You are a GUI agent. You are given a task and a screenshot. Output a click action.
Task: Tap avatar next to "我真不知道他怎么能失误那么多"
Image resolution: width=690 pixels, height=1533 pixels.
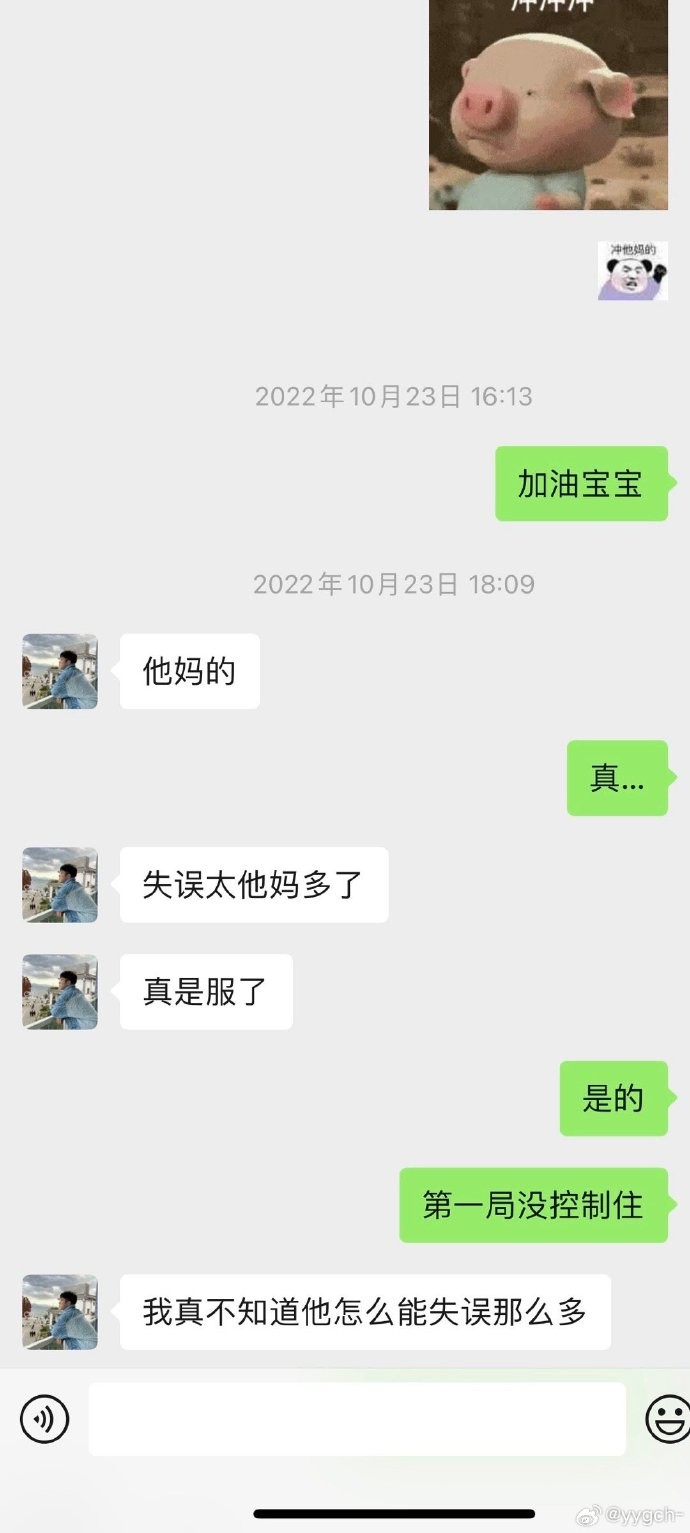pyautogui.click(x=60, y=1311)
